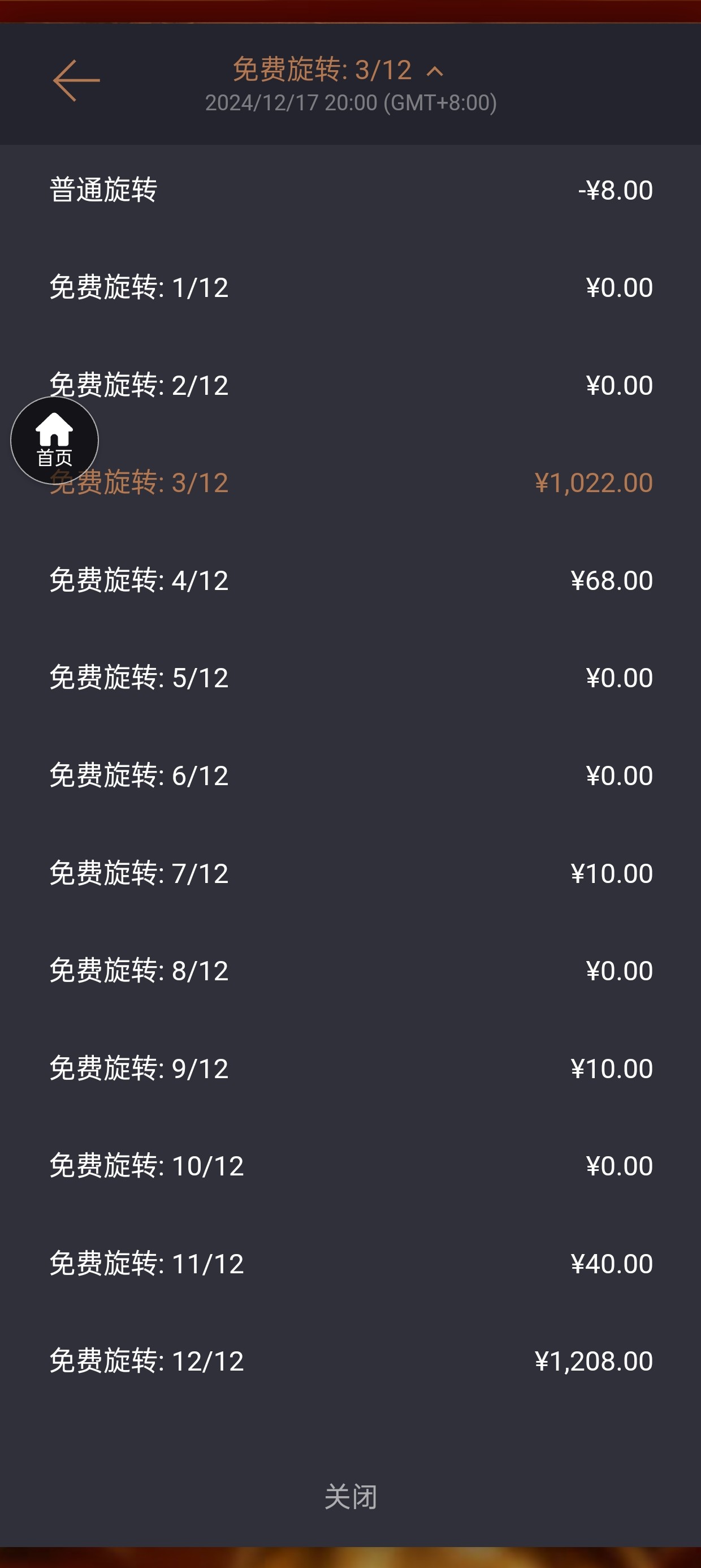Viewport: 701px width, 1568px height.
Task: Tap the 首页 floating home button
Action: tap(55, 440)
